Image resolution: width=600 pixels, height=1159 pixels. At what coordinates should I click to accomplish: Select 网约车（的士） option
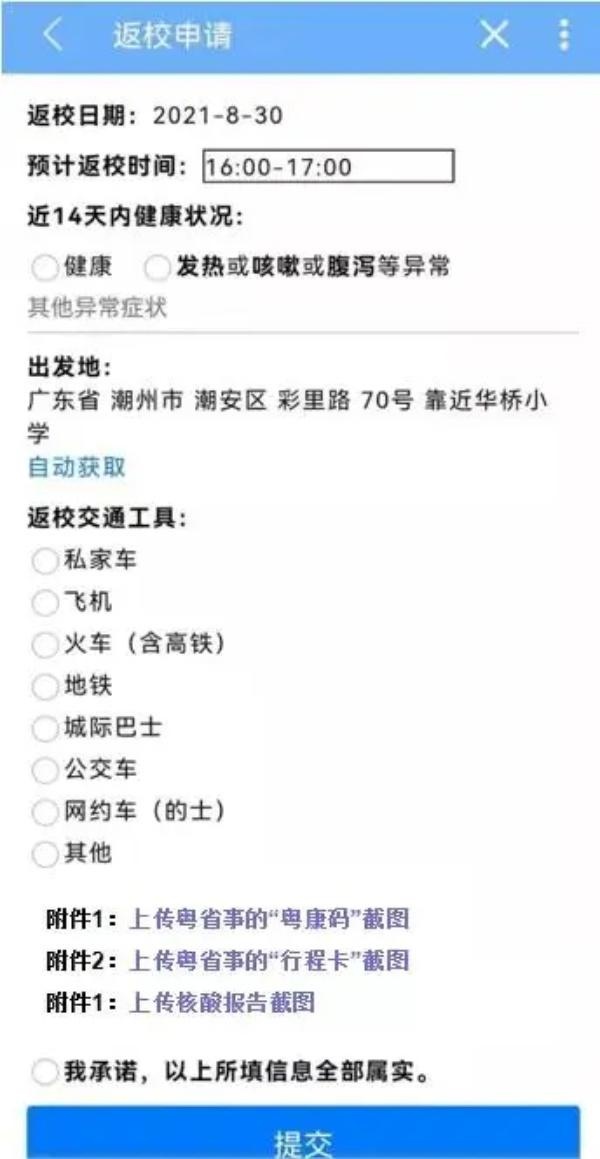click(x=45, y=812)
